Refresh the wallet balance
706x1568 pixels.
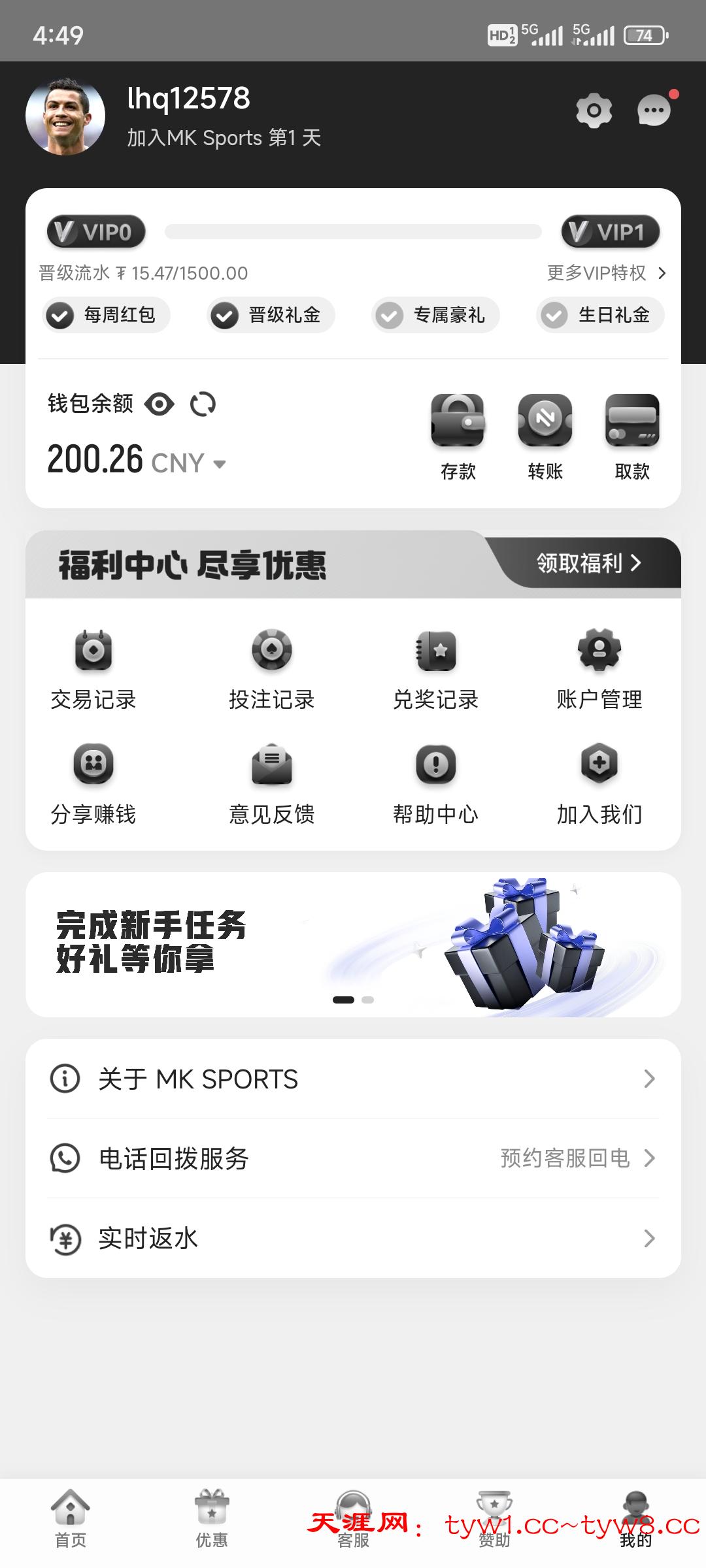click(203, 404)
